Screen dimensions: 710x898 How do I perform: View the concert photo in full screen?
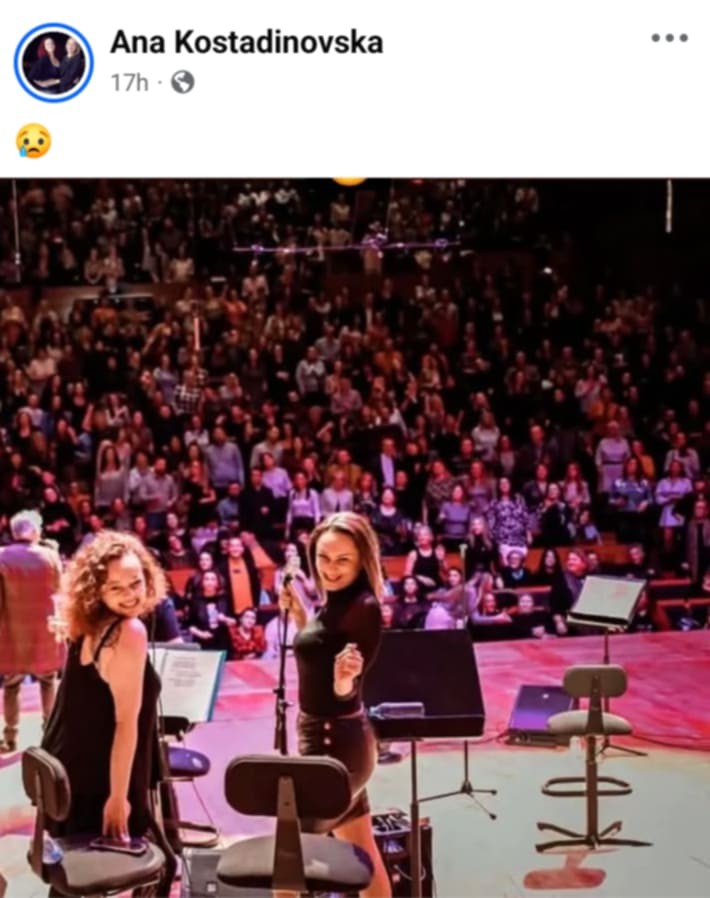pyautogui.click(x=355, y=538)
